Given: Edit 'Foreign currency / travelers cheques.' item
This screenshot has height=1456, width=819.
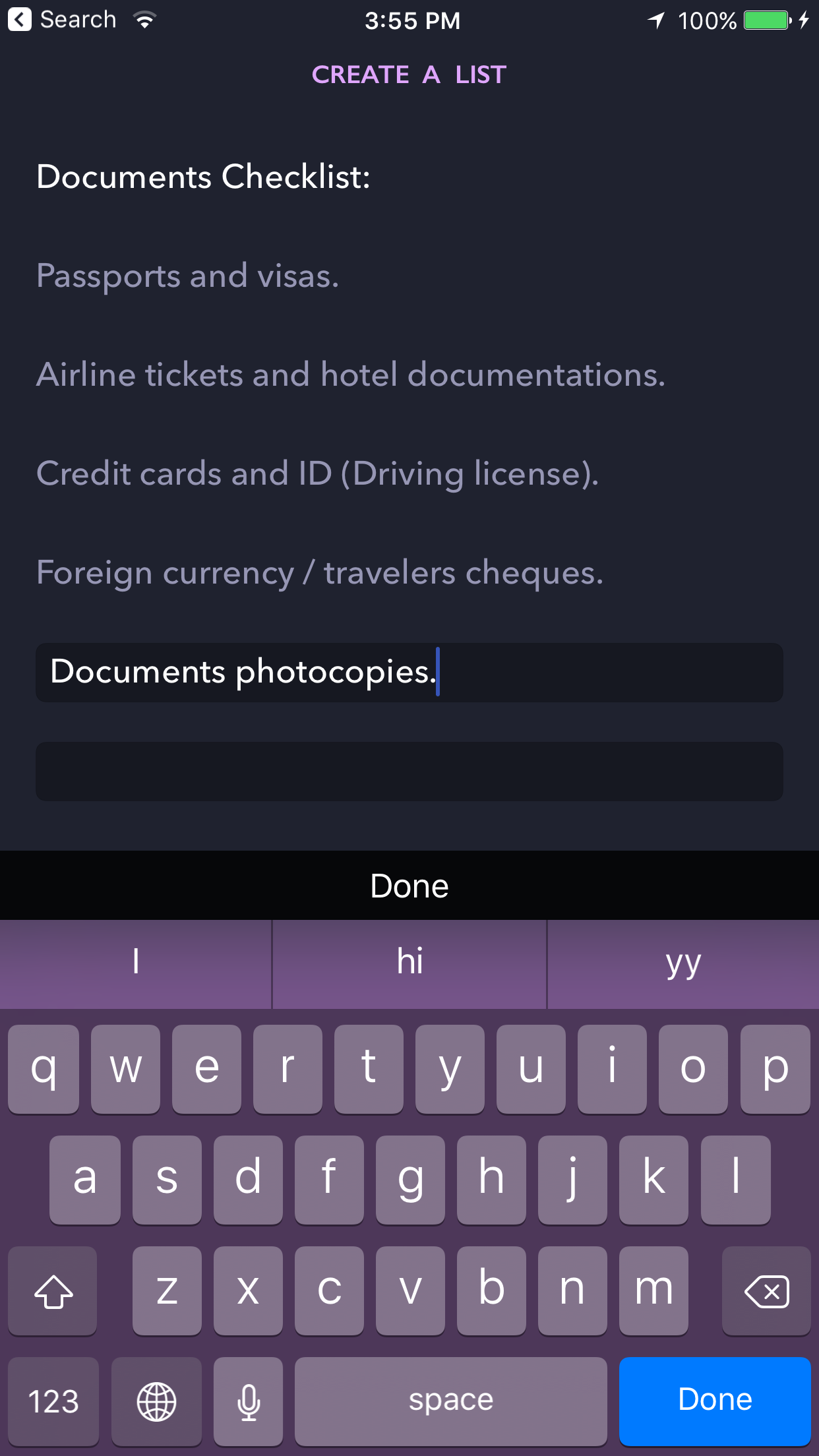Looking at the screenshot, I should [320, 572].
